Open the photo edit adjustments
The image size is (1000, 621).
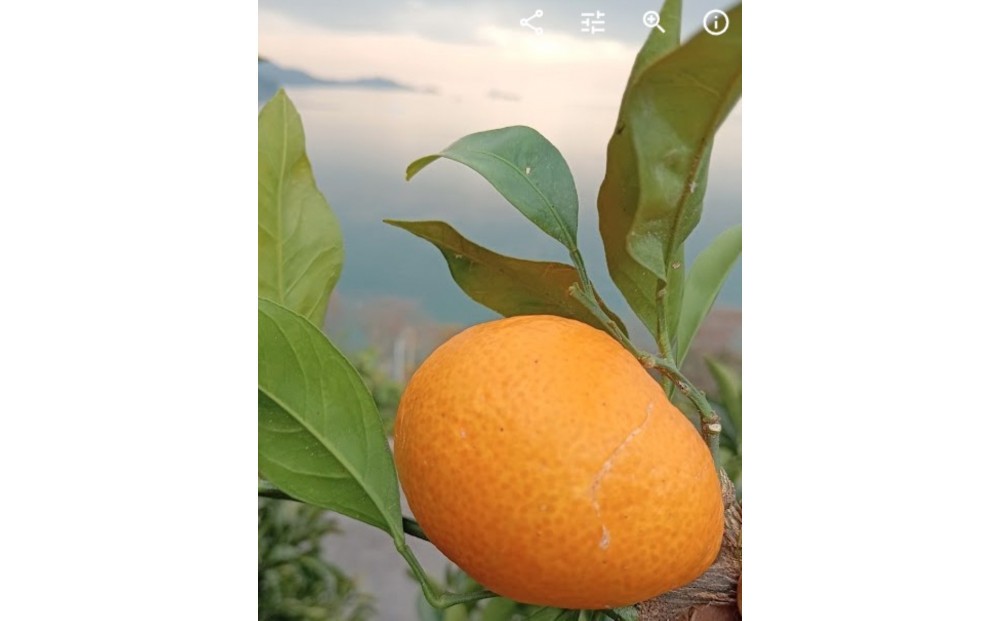tap(593, 22)
